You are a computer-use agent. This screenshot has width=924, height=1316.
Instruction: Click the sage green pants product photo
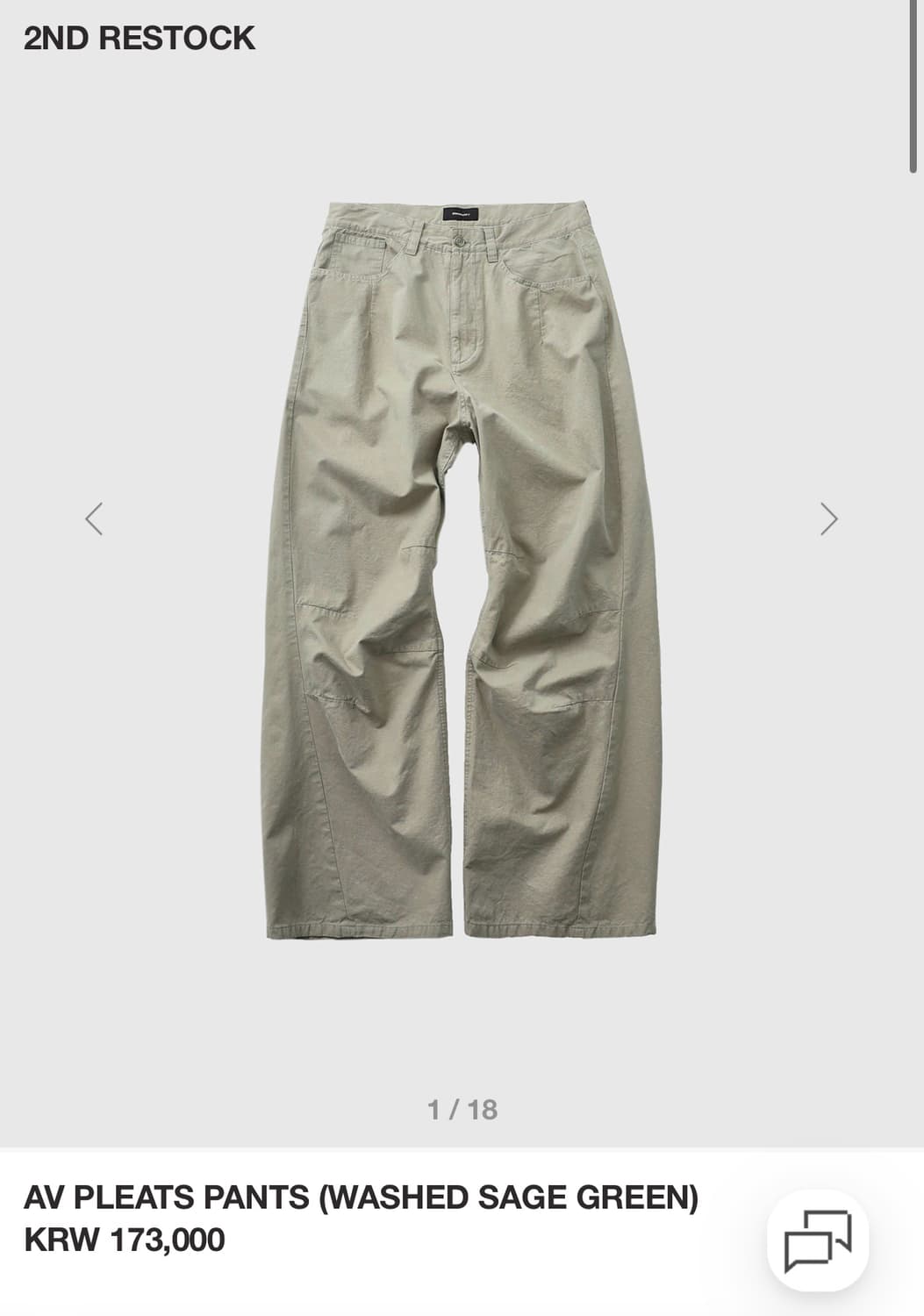[x=462, y=570]
